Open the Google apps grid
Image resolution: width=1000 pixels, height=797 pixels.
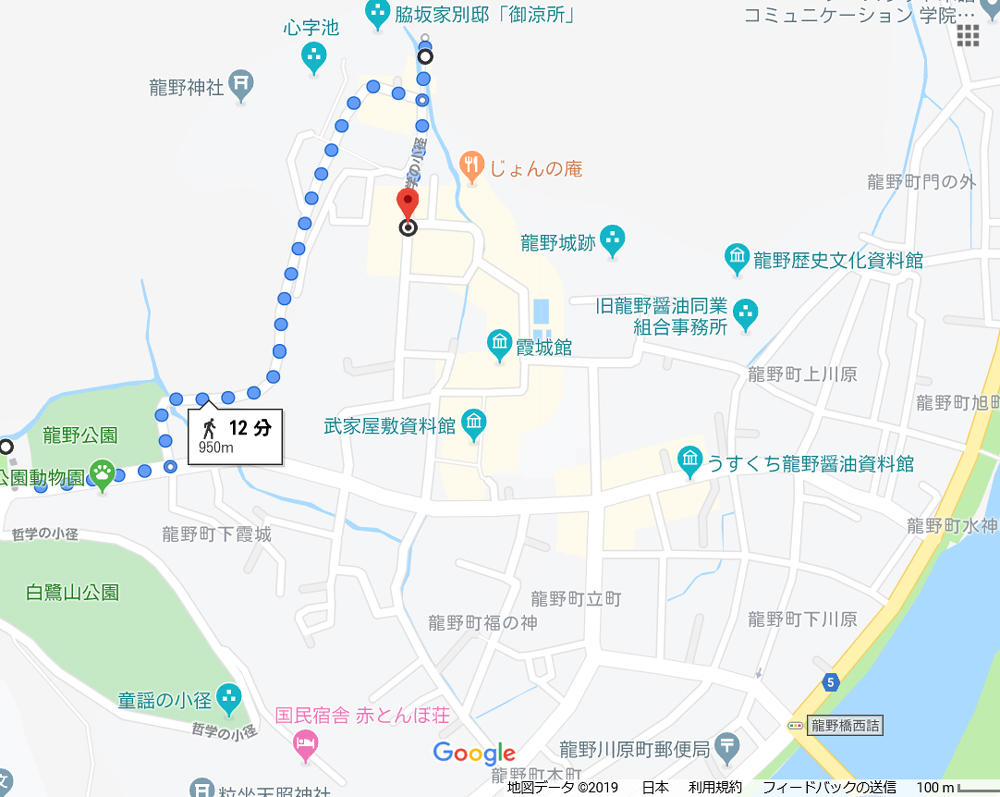click(967, 37)
